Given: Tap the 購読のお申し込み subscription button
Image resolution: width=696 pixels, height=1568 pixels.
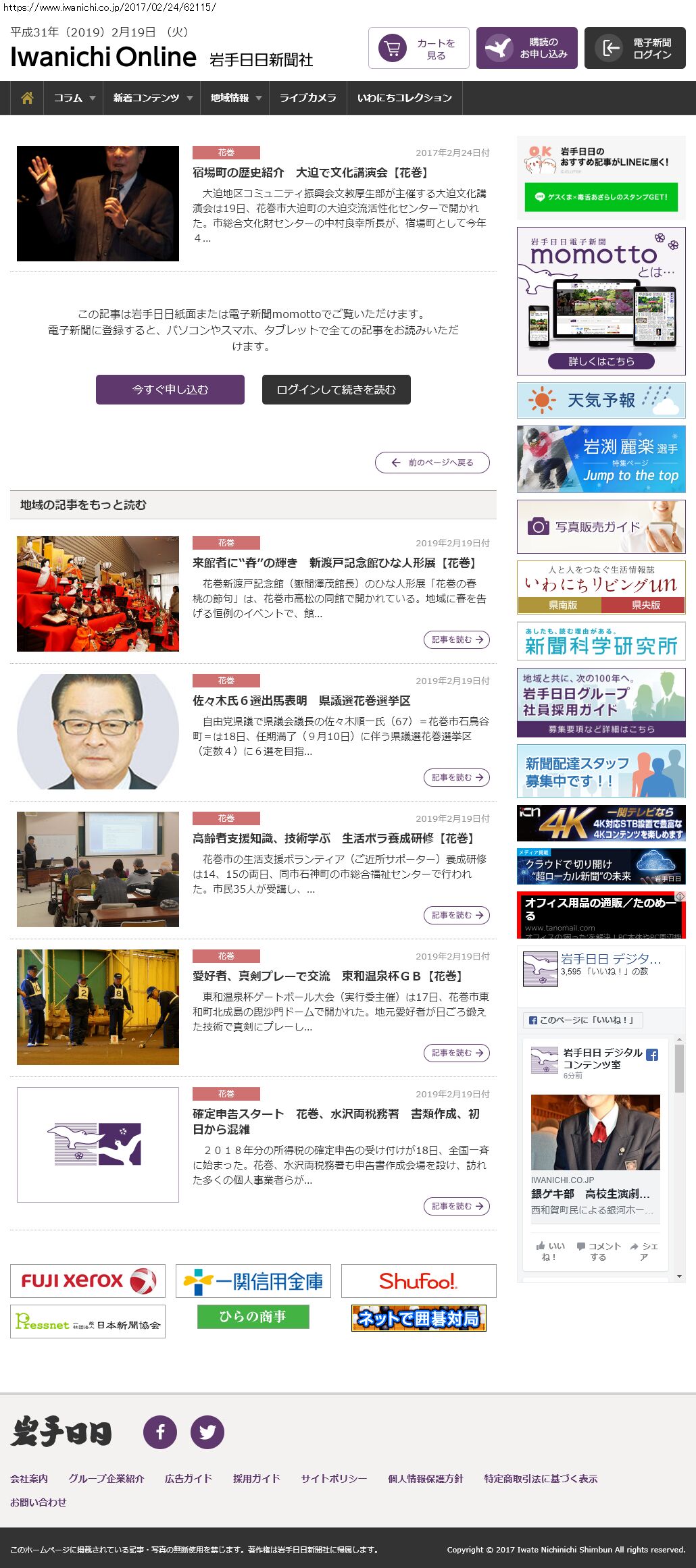Looking at the screenshot, I should (x=526, y=48).
